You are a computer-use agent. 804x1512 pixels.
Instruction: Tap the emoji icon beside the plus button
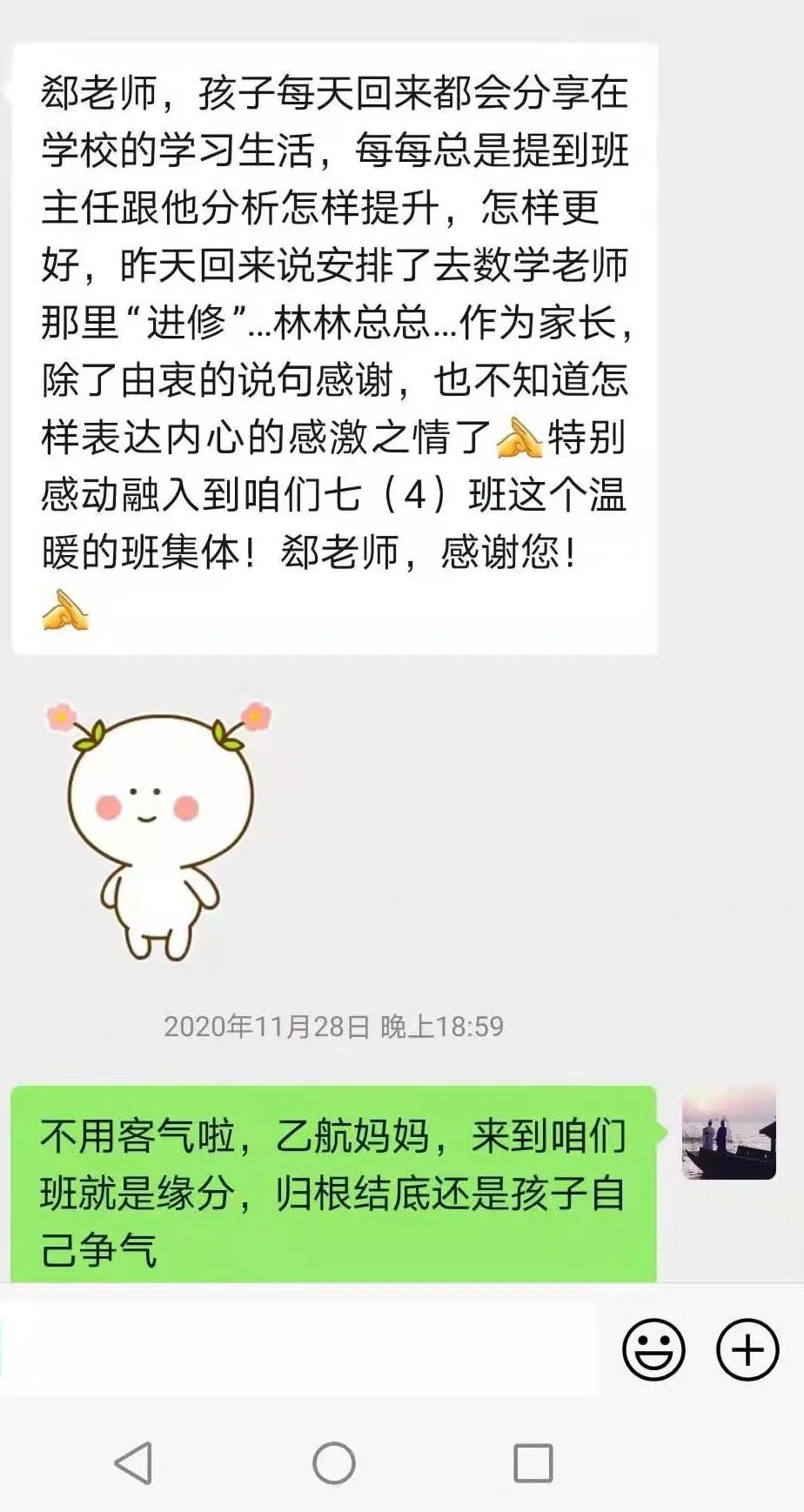click(x=653, y=1348)
